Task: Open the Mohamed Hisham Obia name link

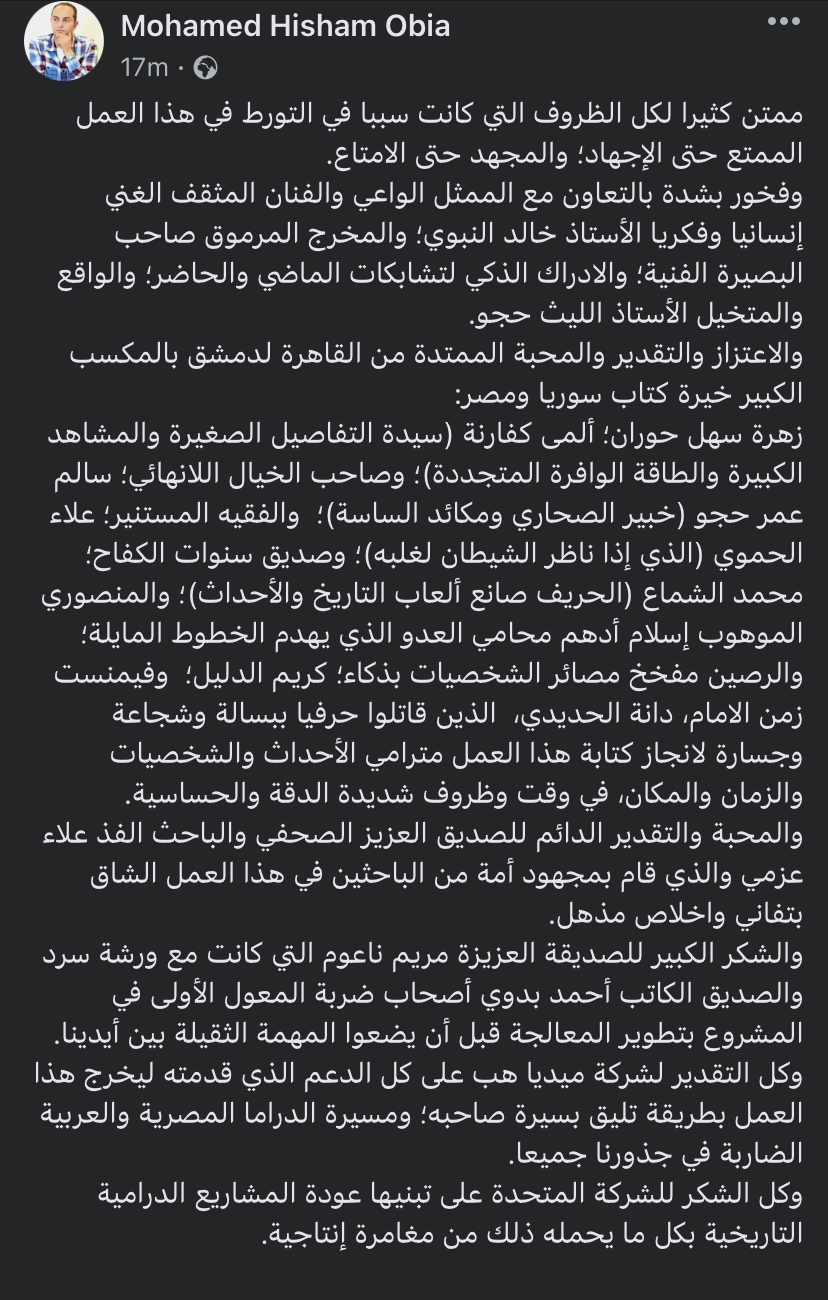Action: point(285,26)
